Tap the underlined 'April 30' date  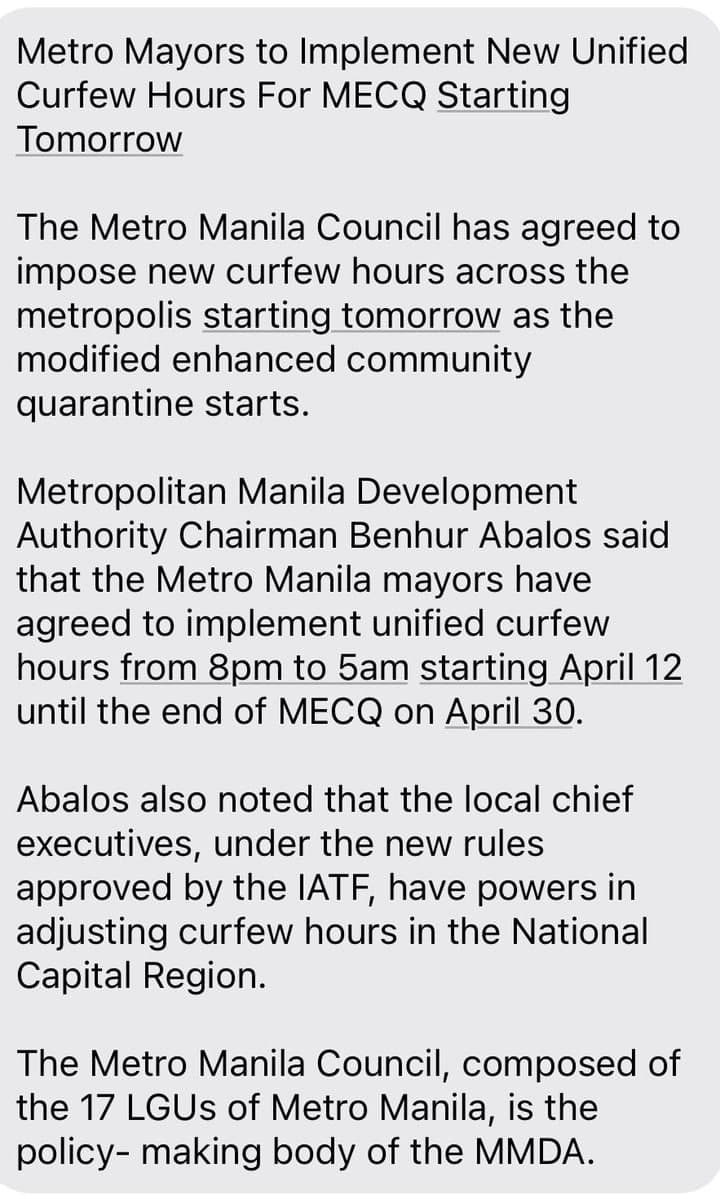(x=509, y=712)
